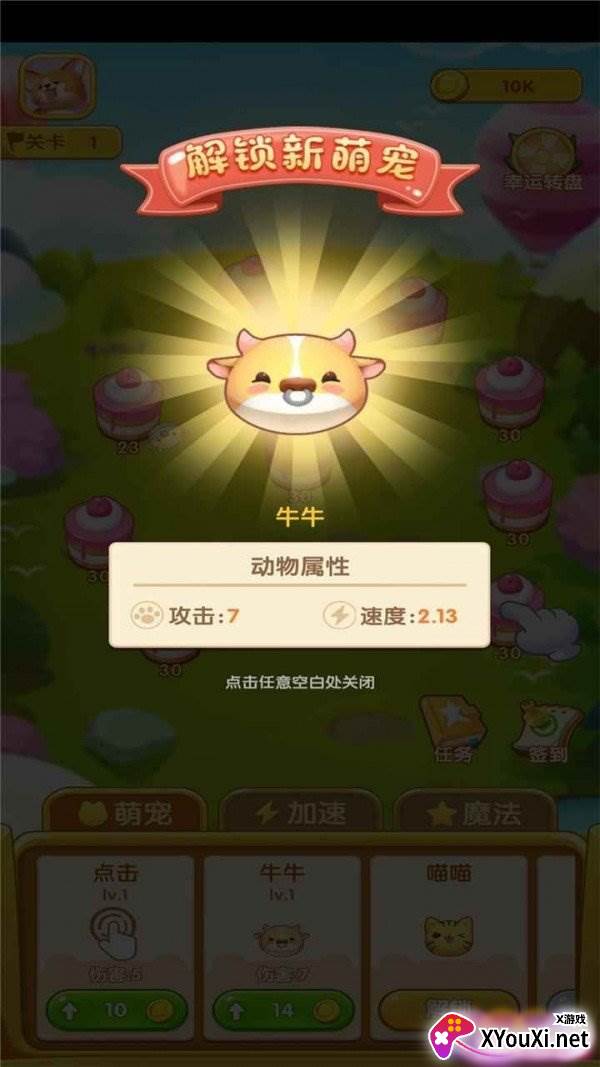
Task: Switch to the 魔法 tab
Action: pos(475,813)
